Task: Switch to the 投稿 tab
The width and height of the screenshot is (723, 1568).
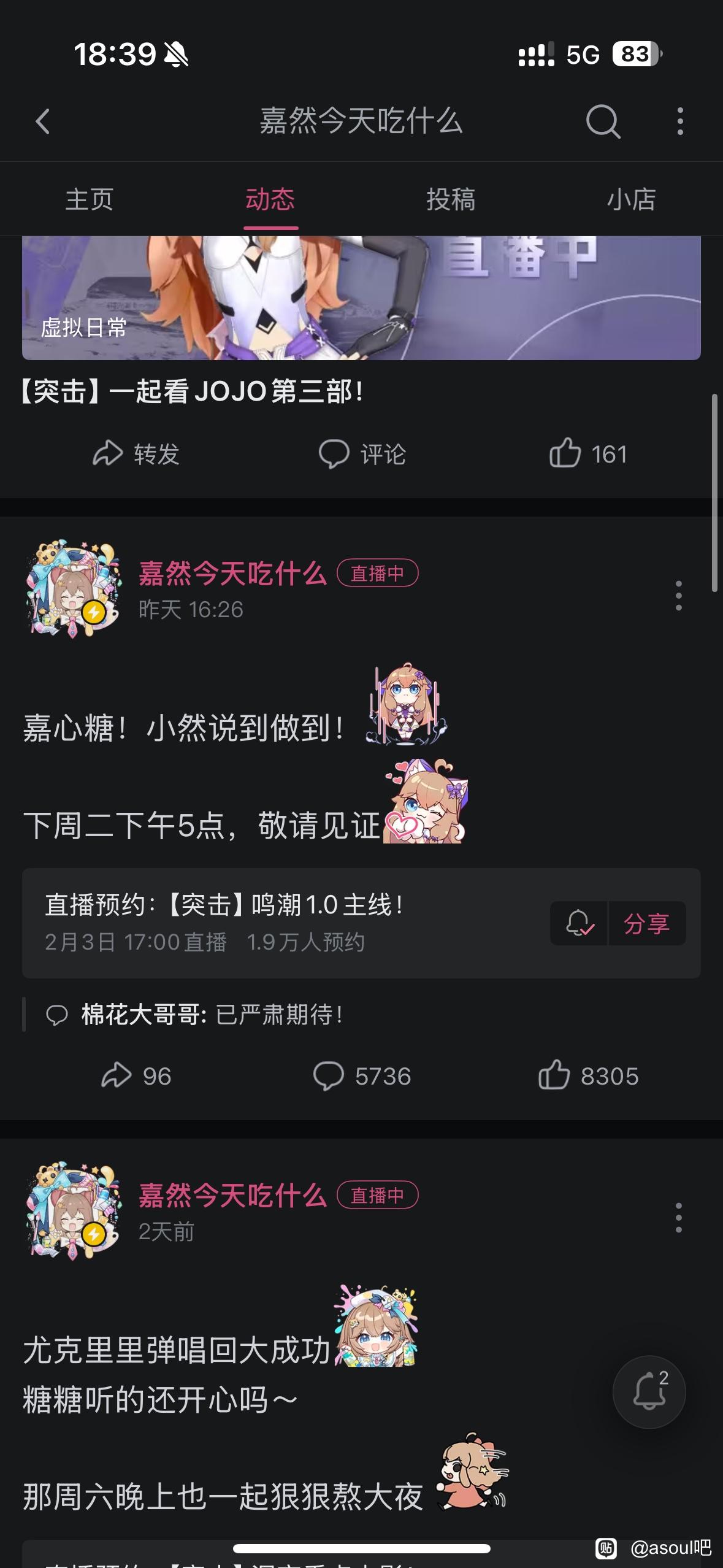Action: (451, 199)
